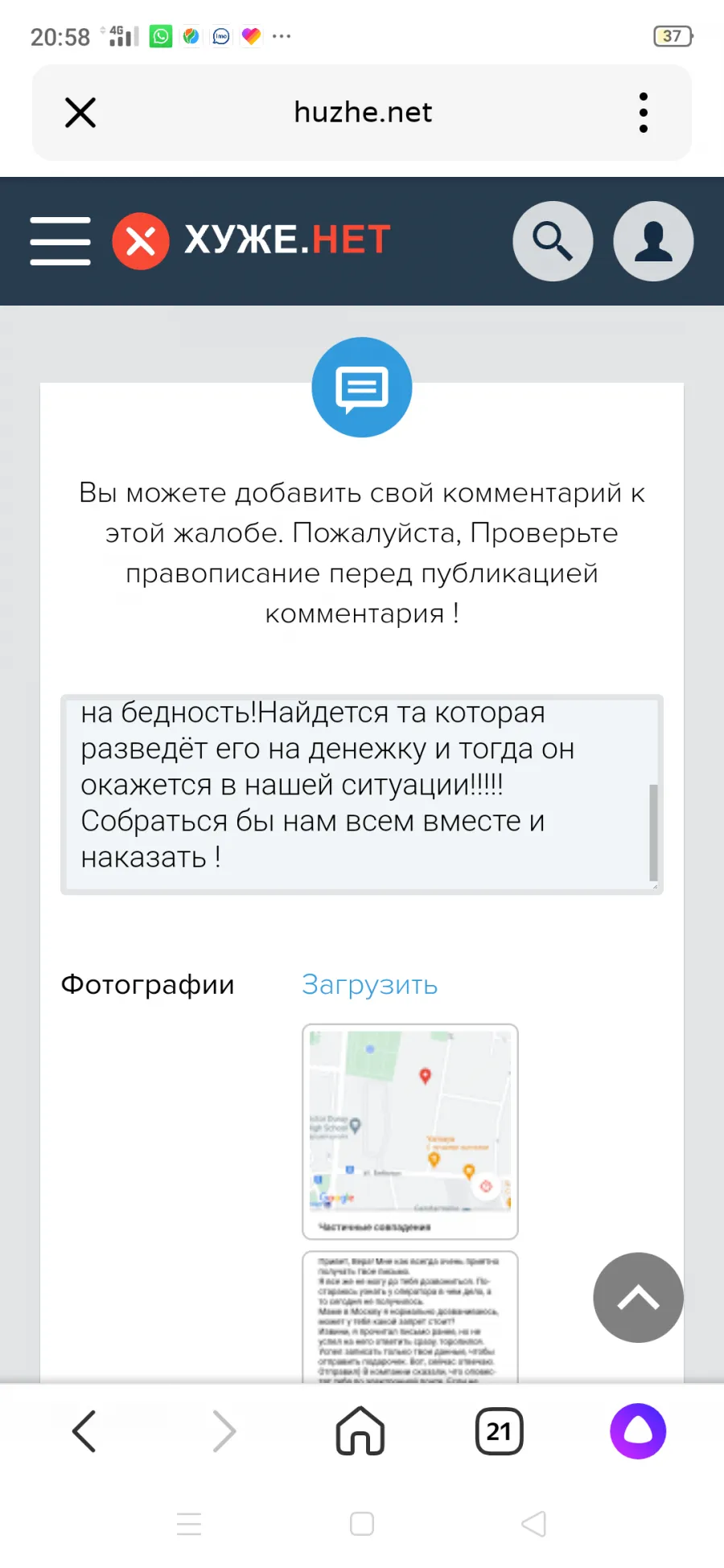The image size is (724, 1568).
Task: Jump back to top with the arrow button
Action: pos(639,1297)
